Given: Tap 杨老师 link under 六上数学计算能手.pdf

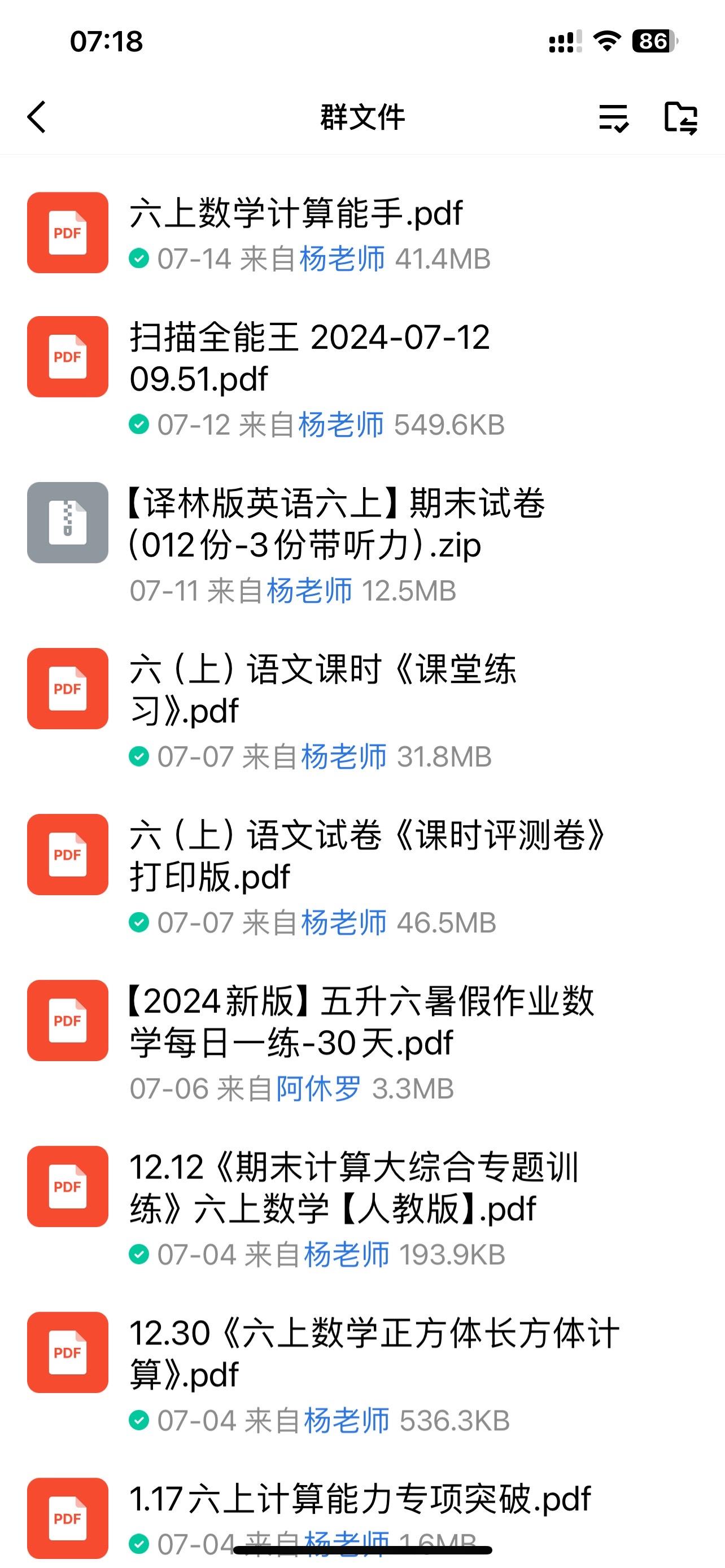Looking at the screenshot, I should pyautogui.click(x=342, y=259).
